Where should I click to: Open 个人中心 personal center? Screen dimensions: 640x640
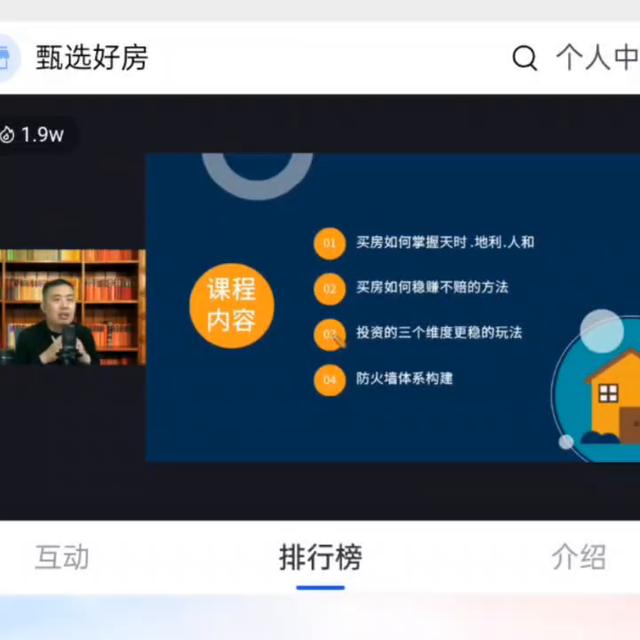point(597,58)
